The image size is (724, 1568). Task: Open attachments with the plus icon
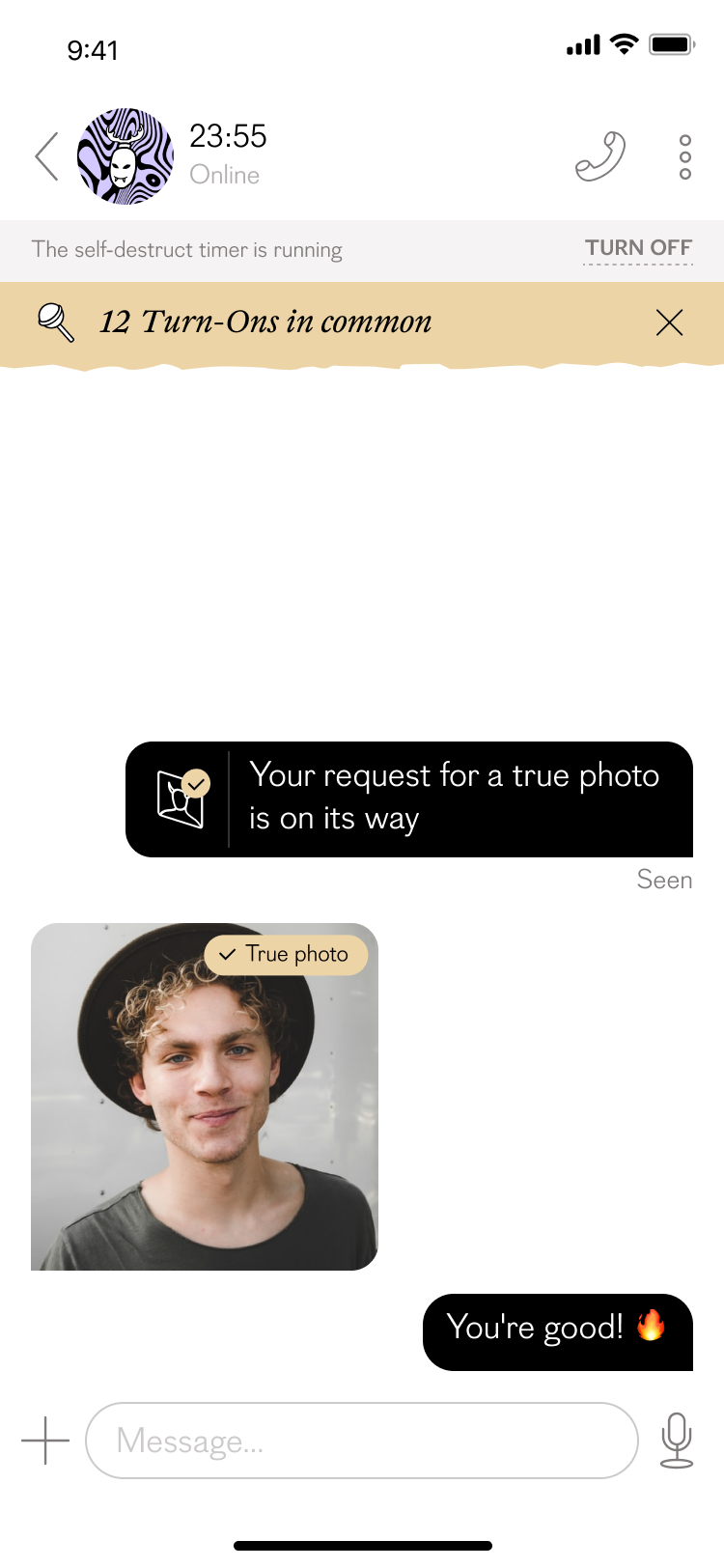pyautogui.click(x=45, y=1441)
